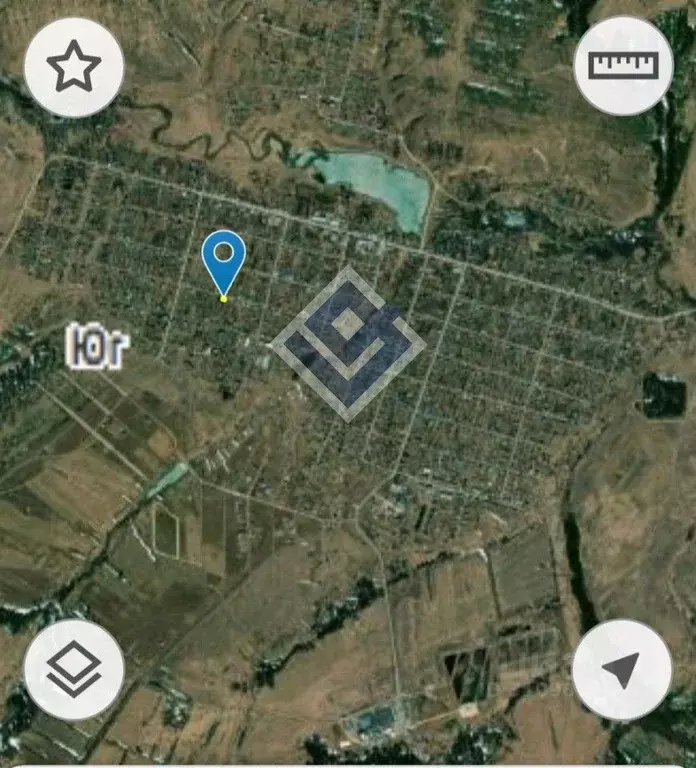Center map on my current location

click(622, 669)
